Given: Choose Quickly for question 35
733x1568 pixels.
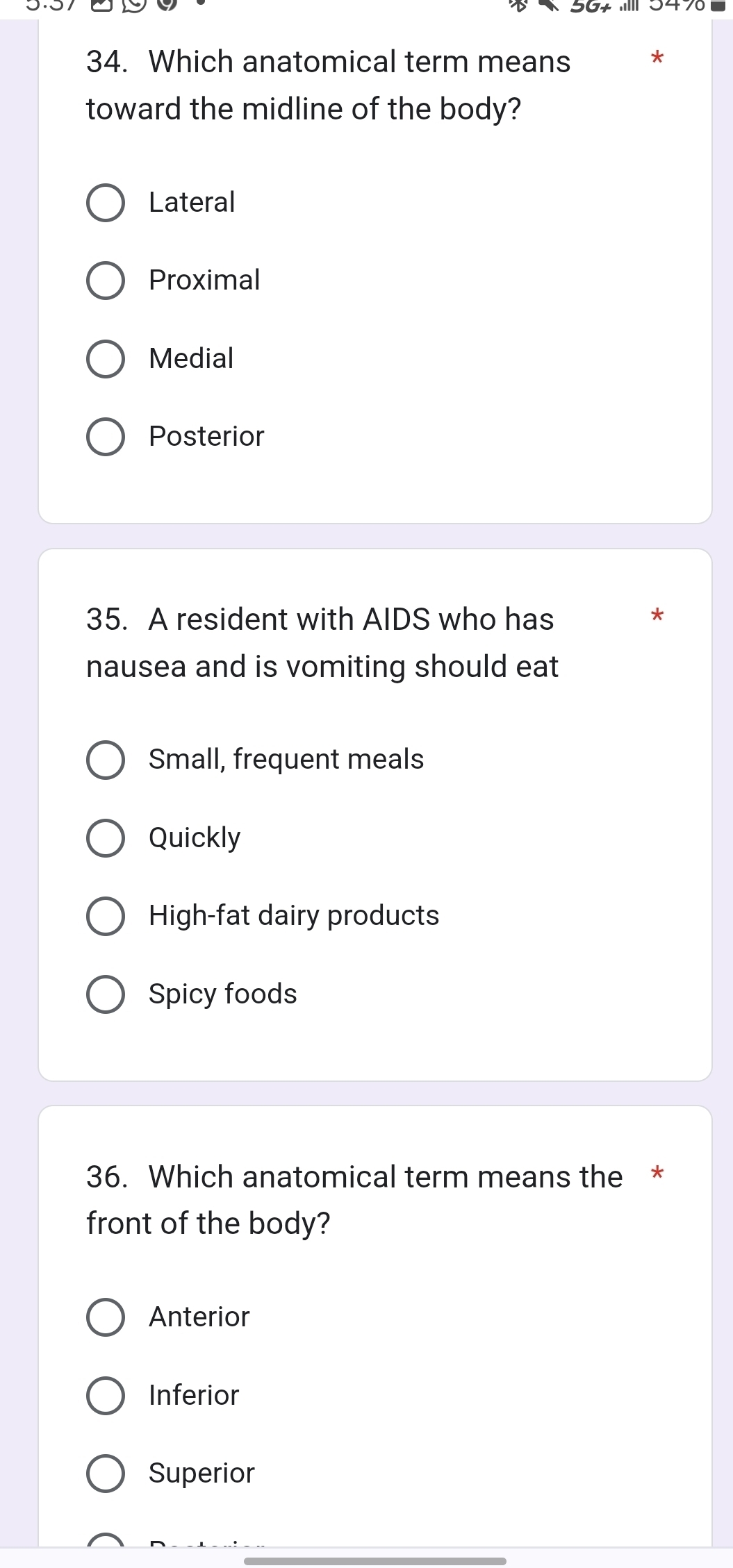Looking at the screenshot, I should point(106,838).
